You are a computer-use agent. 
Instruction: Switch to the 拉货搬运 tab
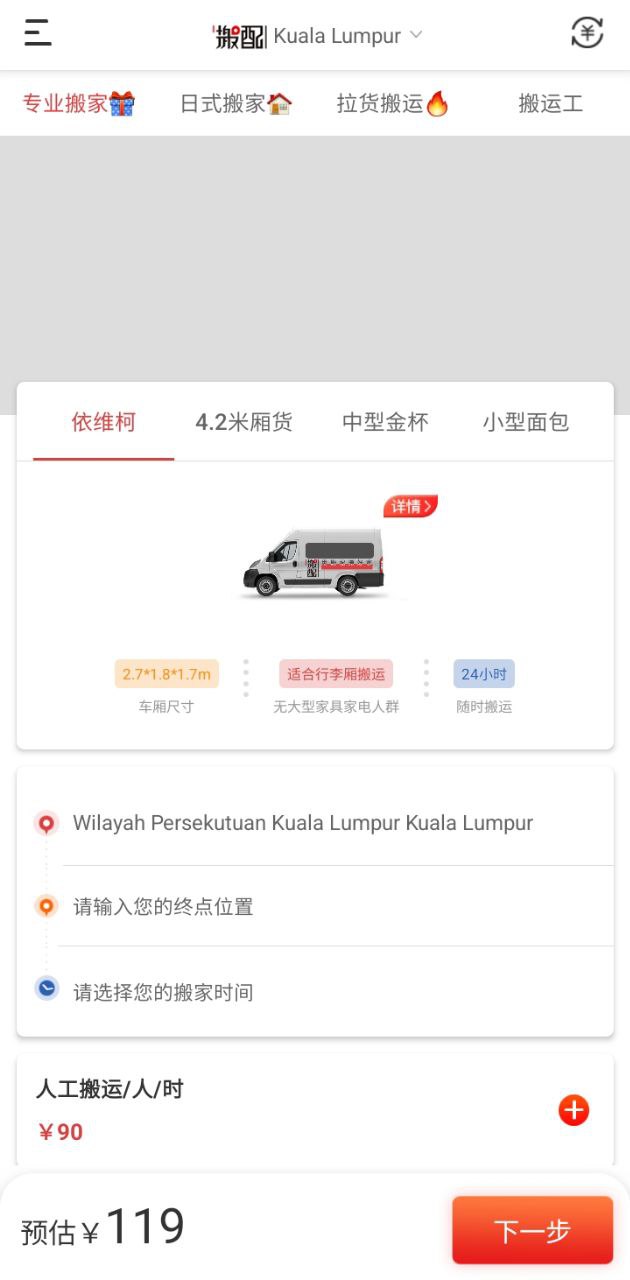[x=392, y=104]
